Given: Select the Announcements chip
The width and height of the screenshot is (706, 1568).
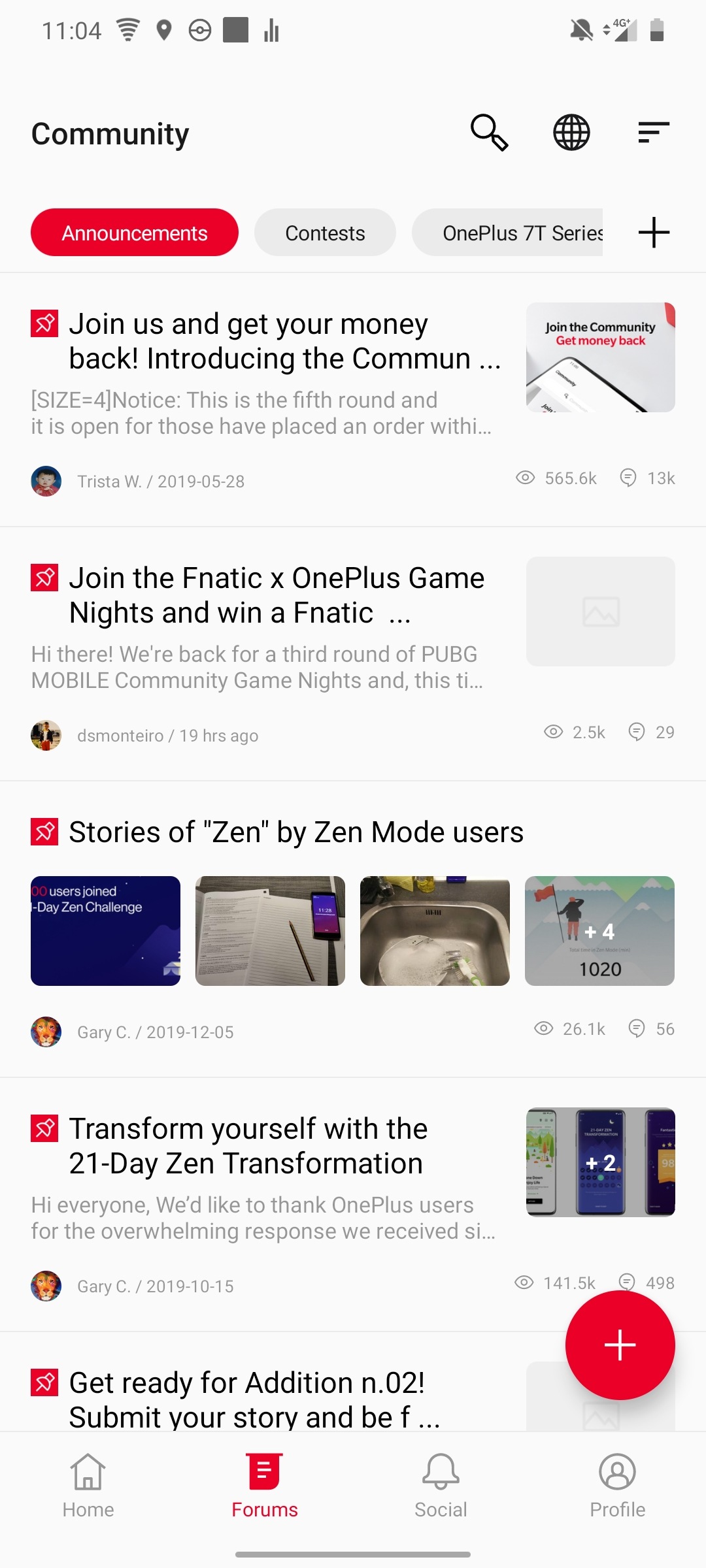Looking at the screenshot, I should click(x=135, y=233).
